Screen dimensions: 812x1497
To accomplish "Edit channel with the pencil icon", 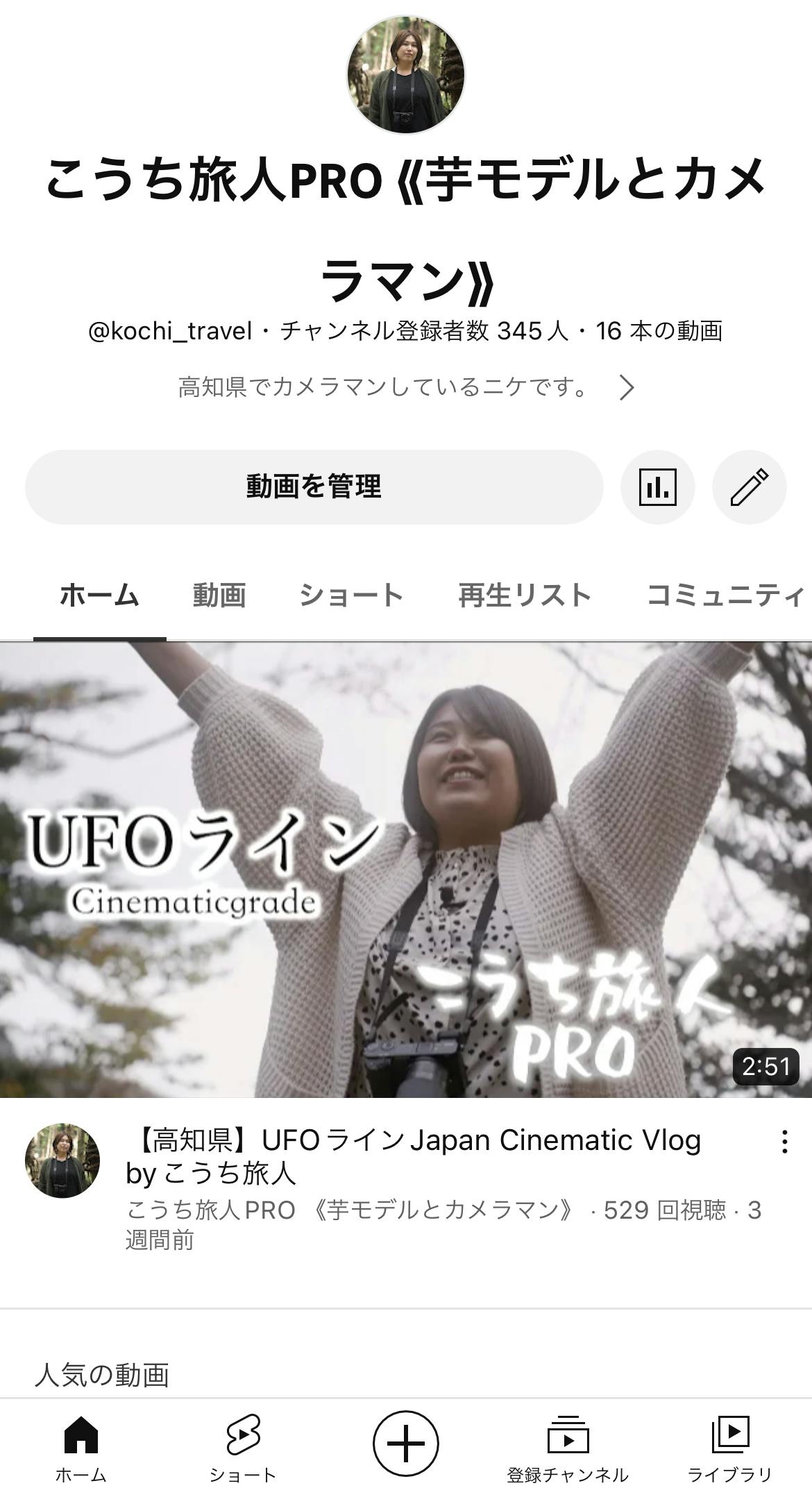I will (x=749, y=487).
